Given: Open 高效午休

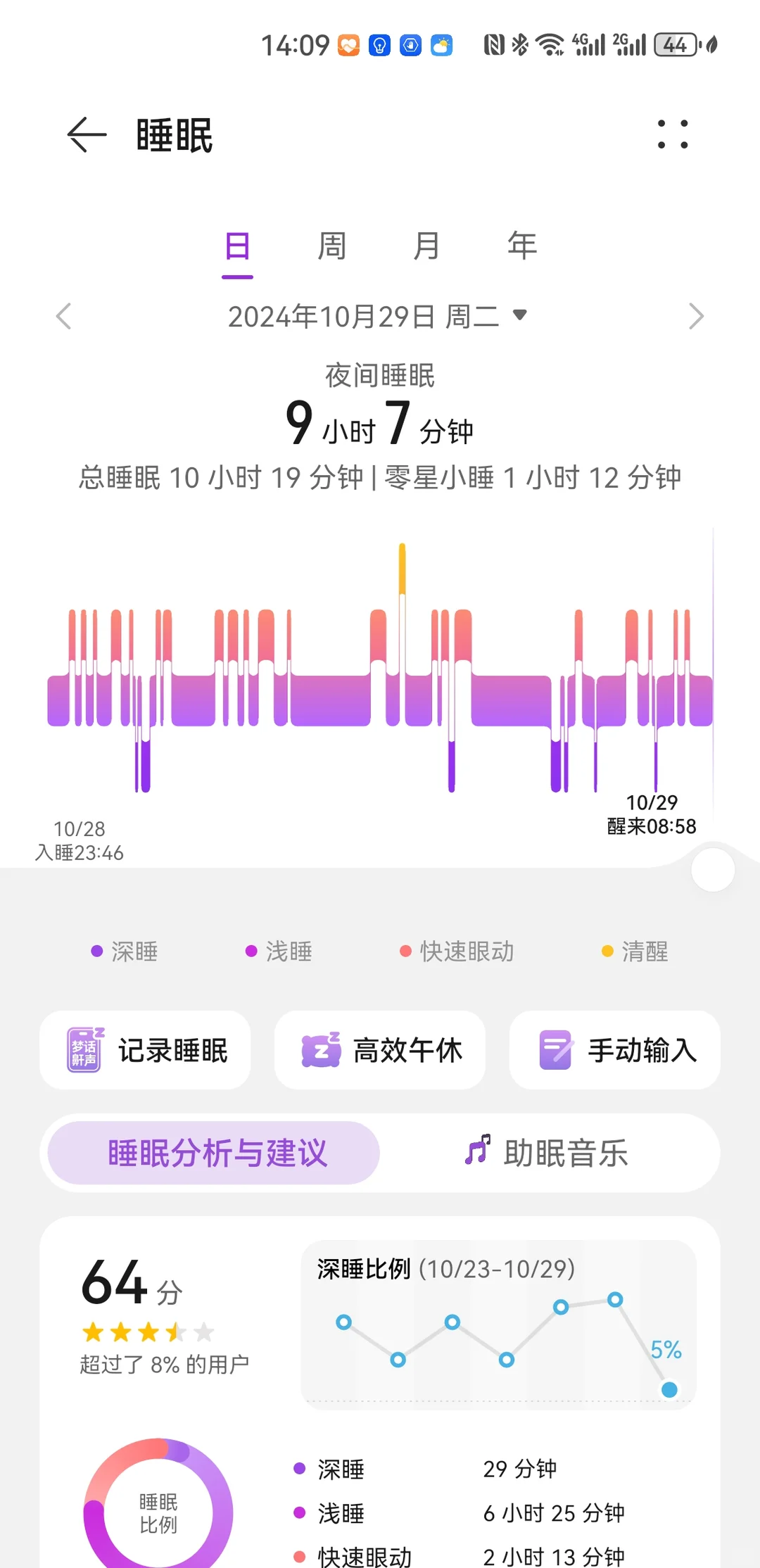Looking at the screenshot, I should click(x=380, y=1050).
